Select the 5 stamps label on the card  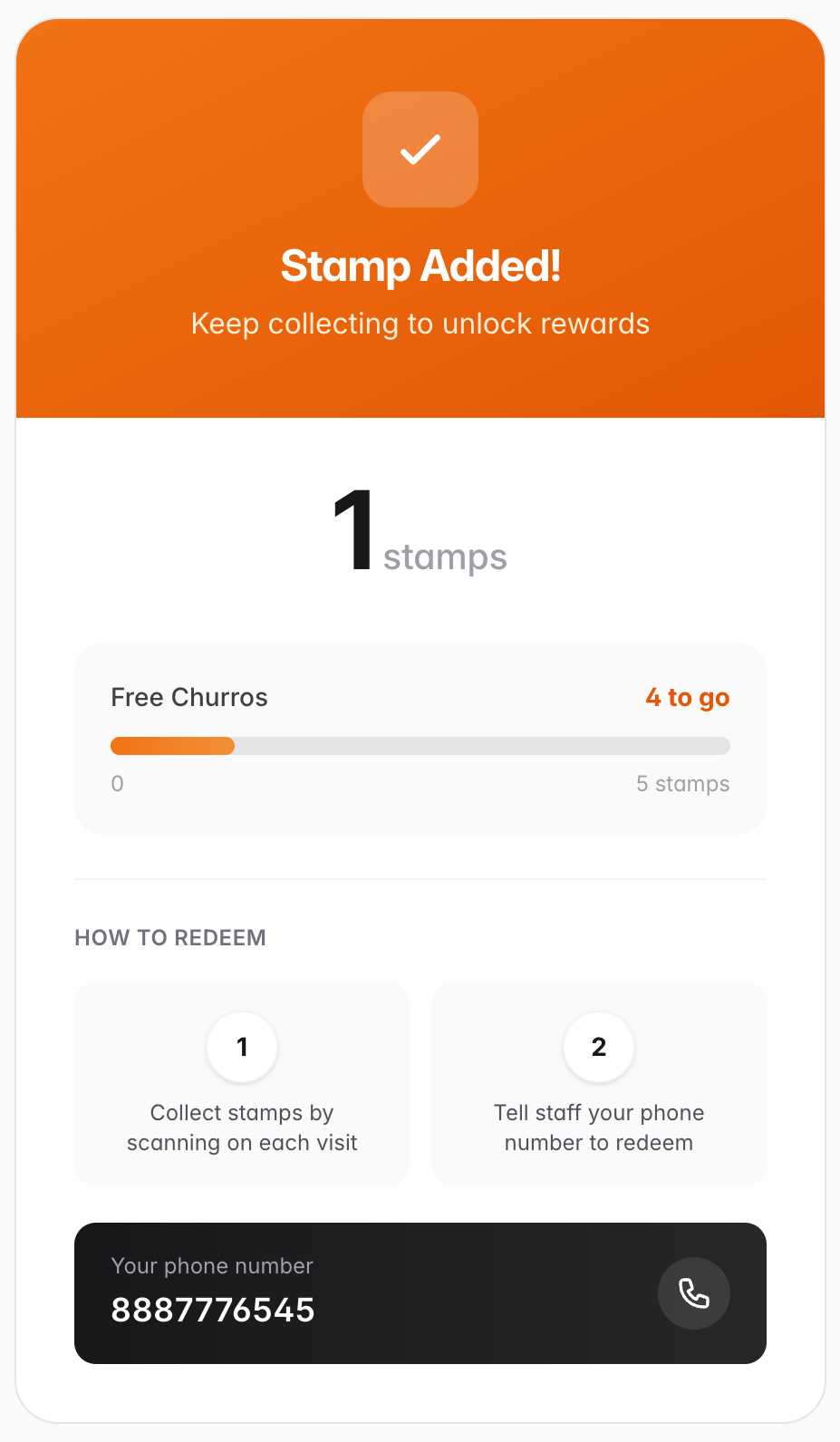pyautogui.click(x=682, y=783)
